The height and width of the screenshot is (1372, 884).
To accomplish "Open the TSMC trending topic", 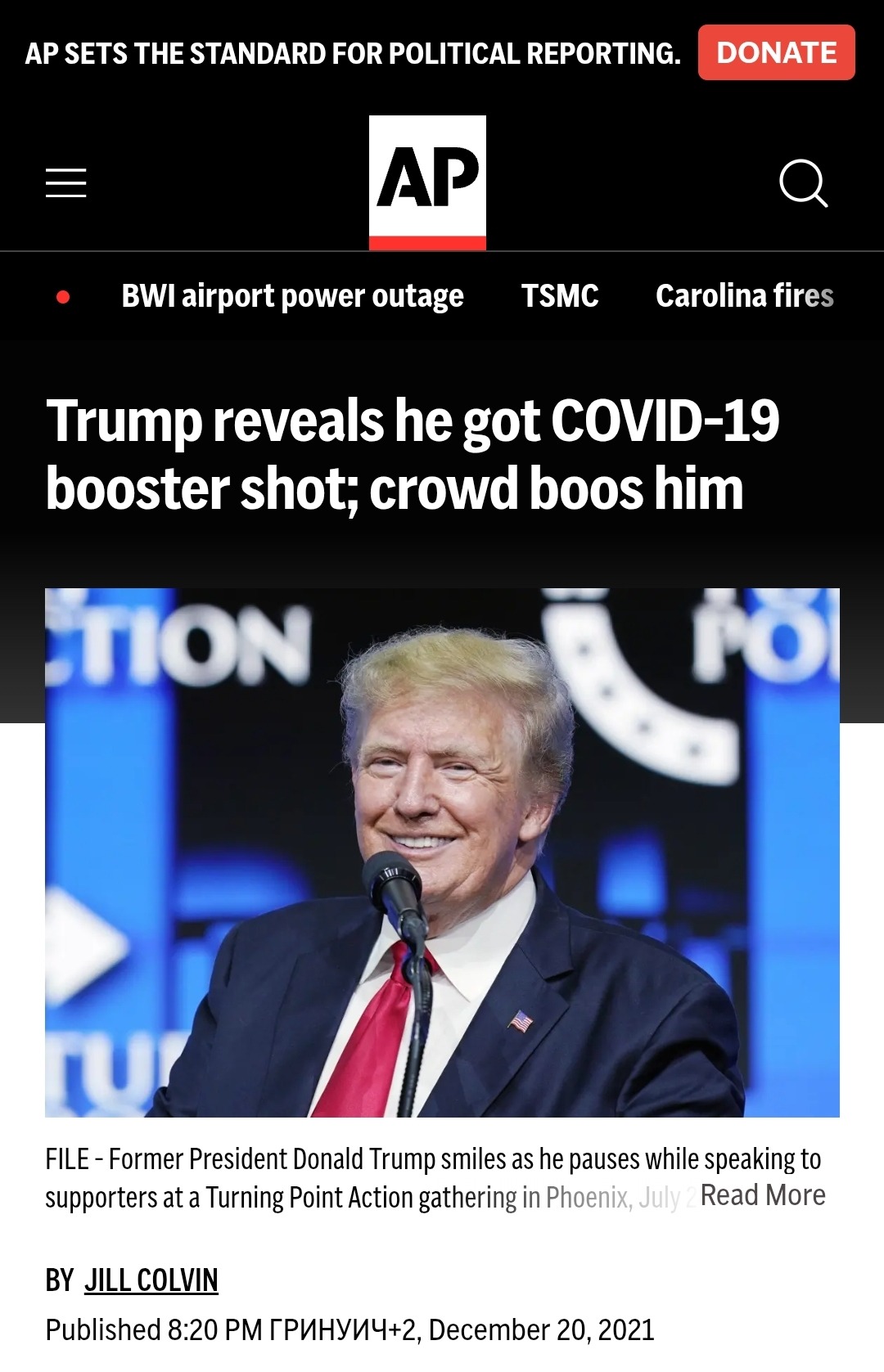I will (x=560, y=296).
